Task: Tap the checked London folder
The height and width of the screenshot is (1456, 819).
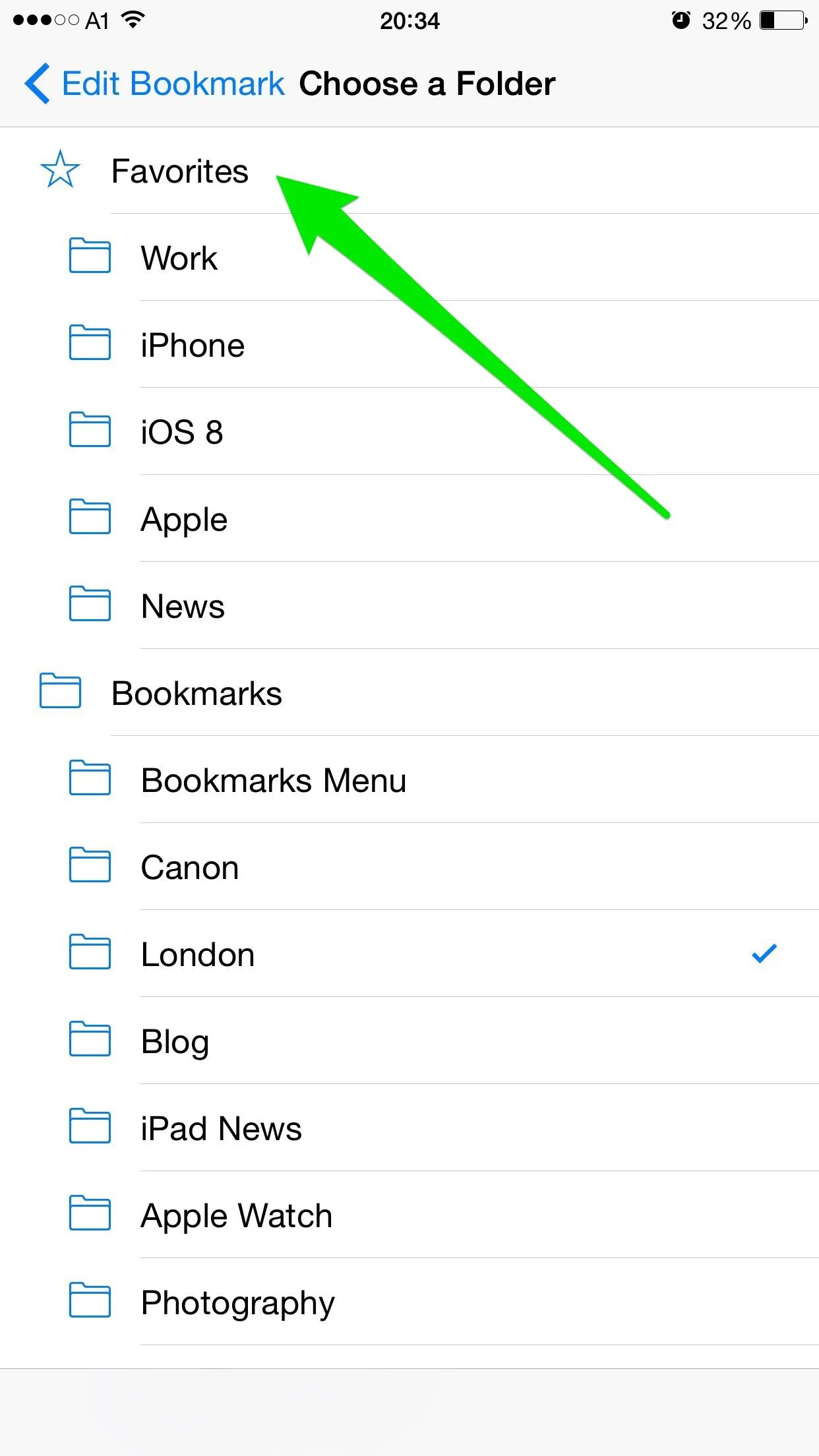Action: [198, 955]
